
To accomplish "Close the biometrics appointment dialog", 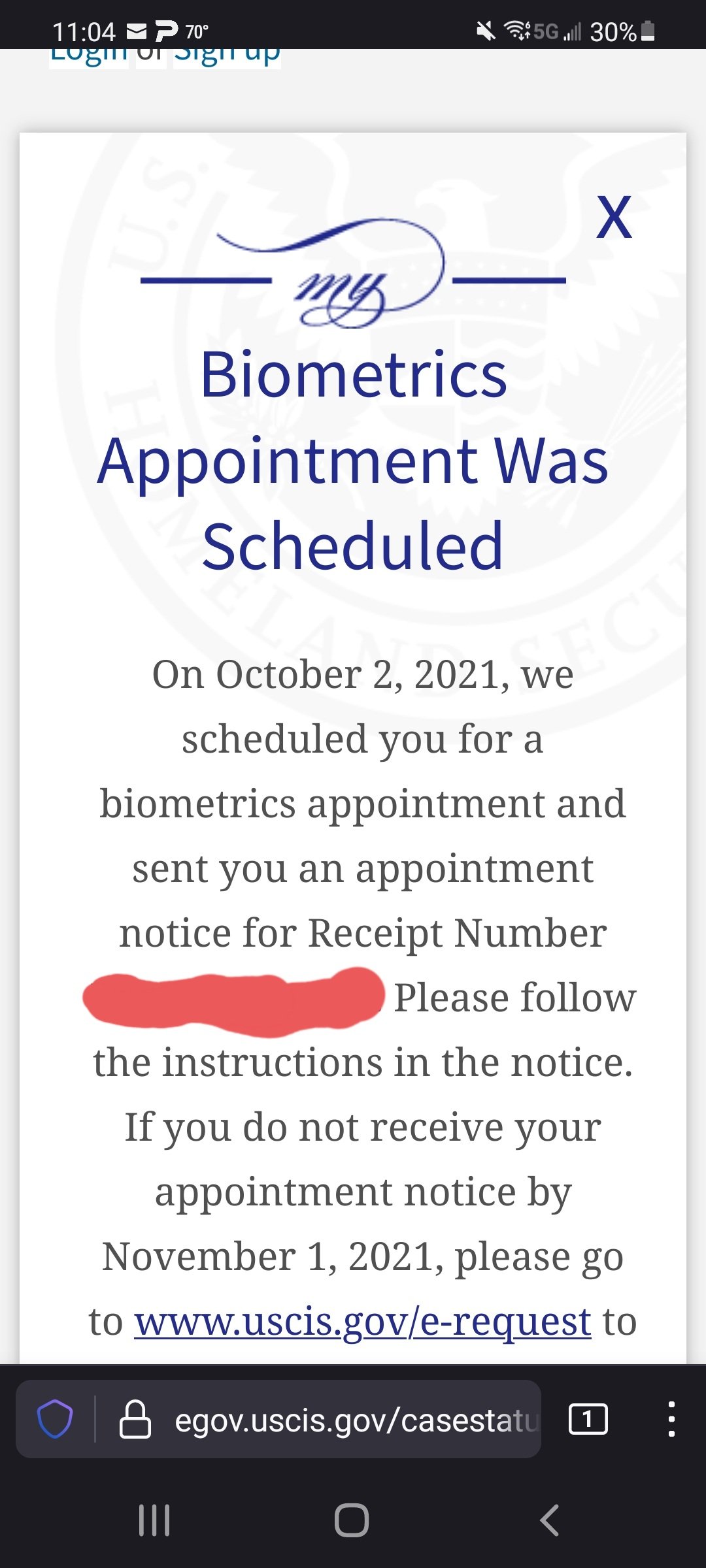I will coord(614,217).
